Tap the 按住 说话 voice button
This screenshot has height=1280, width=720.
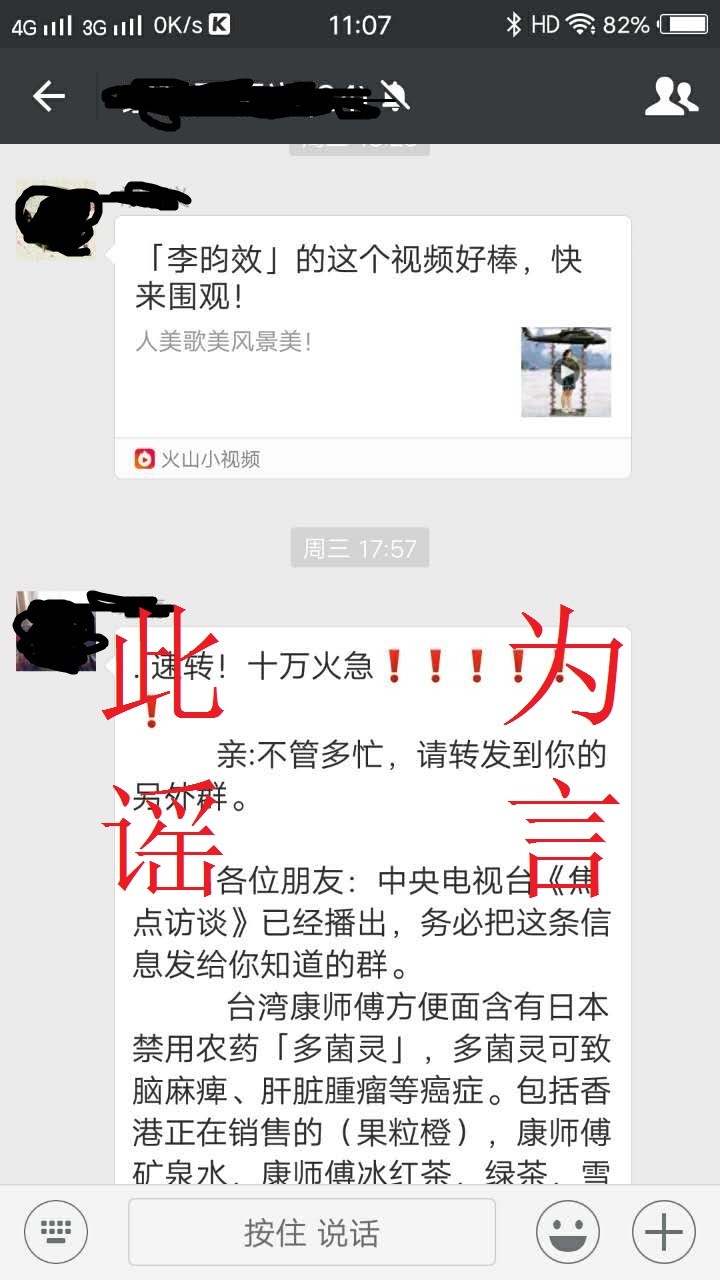click(312, 1232)
